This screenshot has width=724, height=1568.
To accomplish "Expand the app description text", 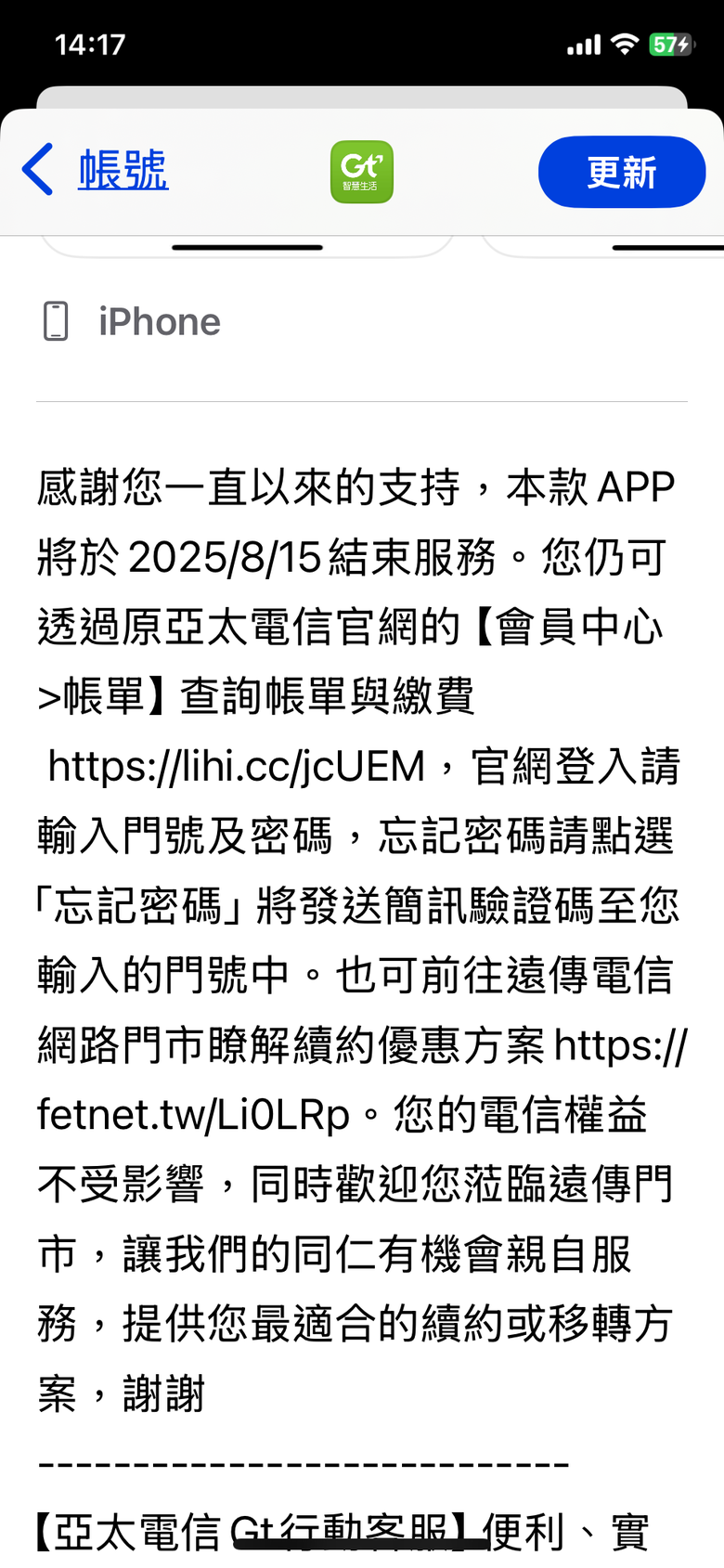I will 362,928.
